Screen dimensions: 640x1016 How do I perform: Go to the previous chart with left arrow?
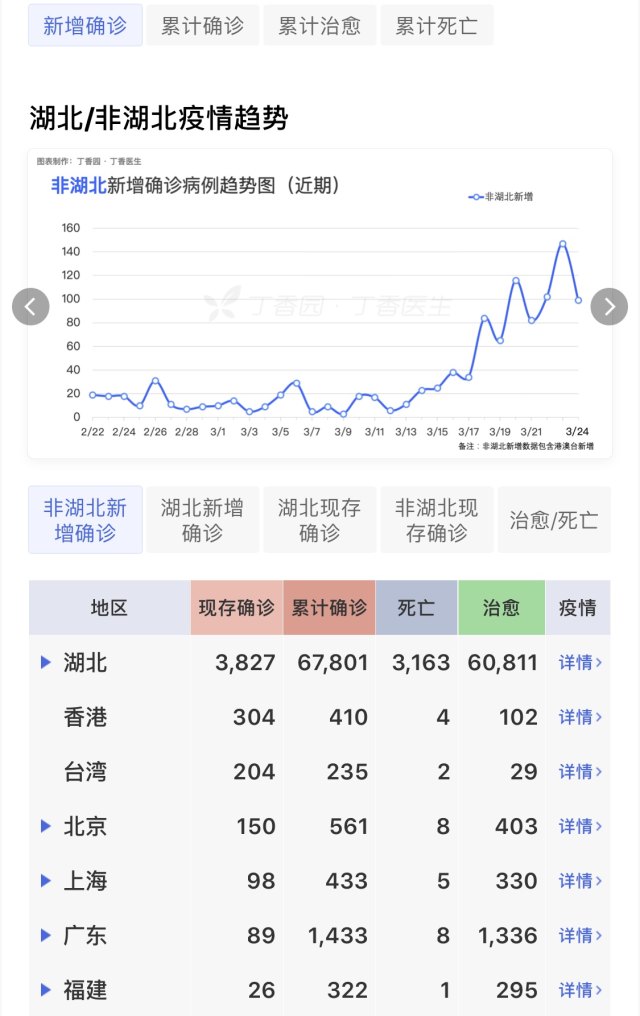(30, 306)
